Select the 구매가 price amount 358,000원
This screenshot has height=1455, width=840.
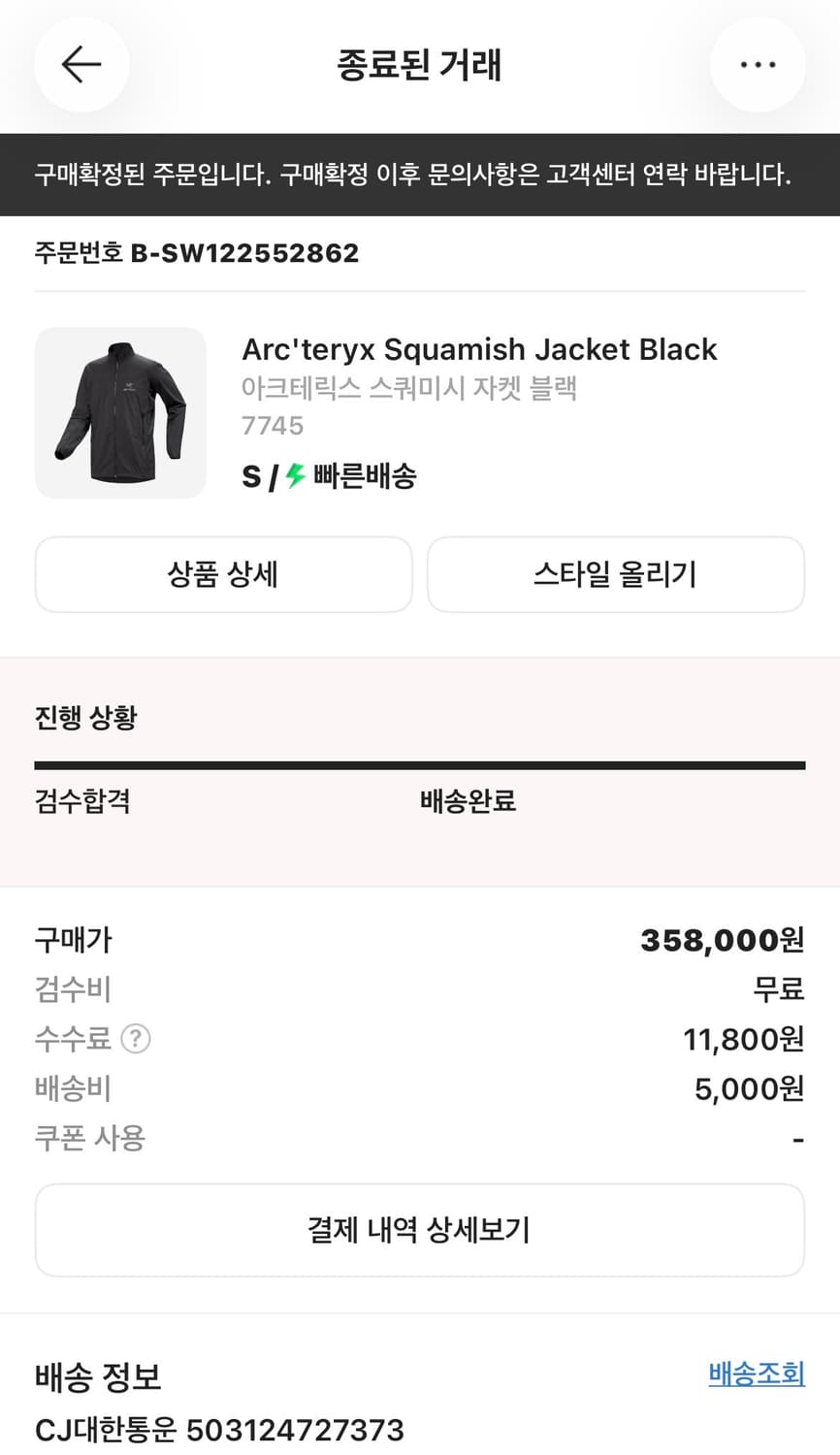click(x=723, y=940)
